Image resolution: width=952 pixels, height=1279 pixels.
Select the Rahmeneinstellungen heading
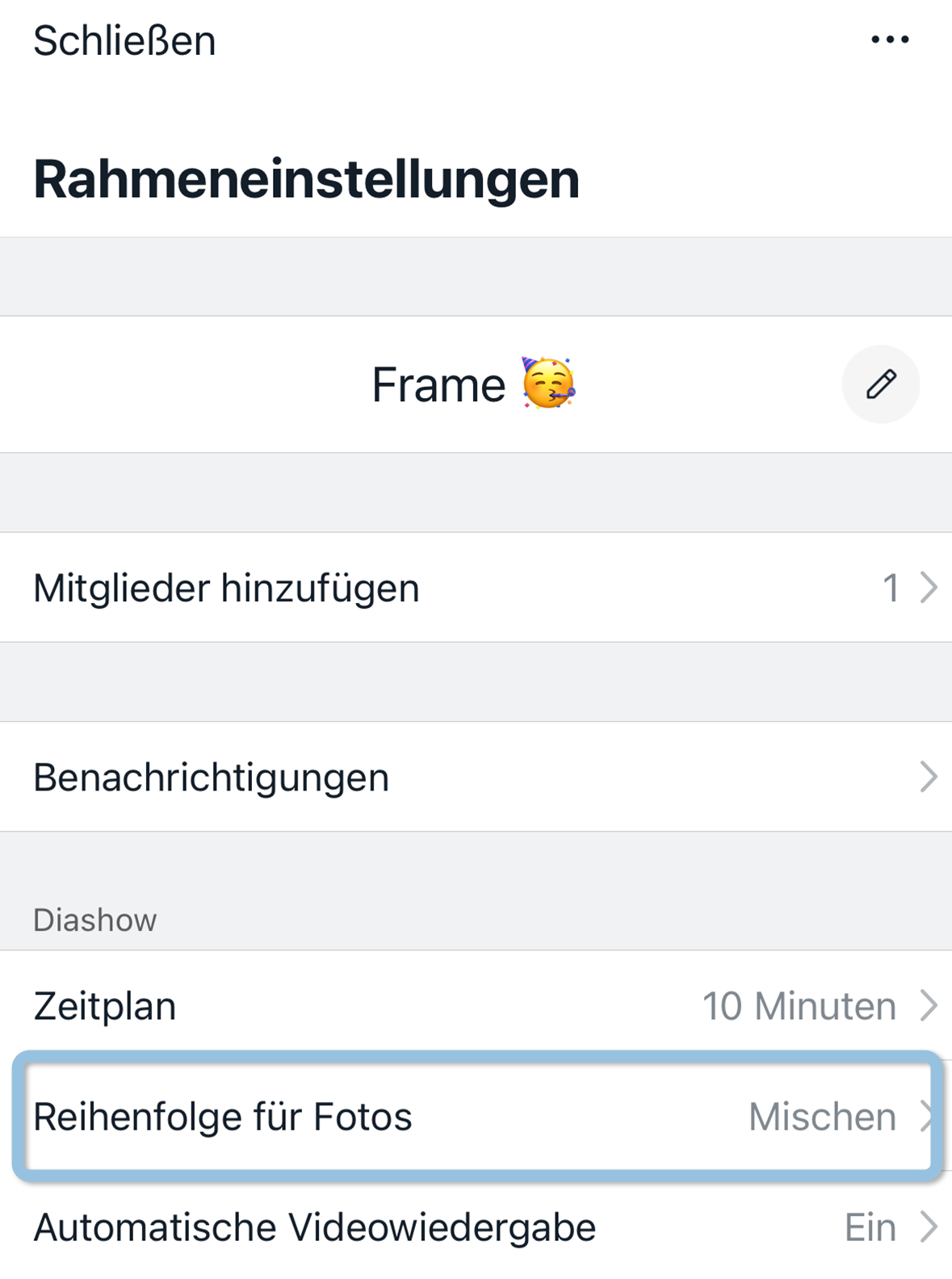click(x=306, y=179)
